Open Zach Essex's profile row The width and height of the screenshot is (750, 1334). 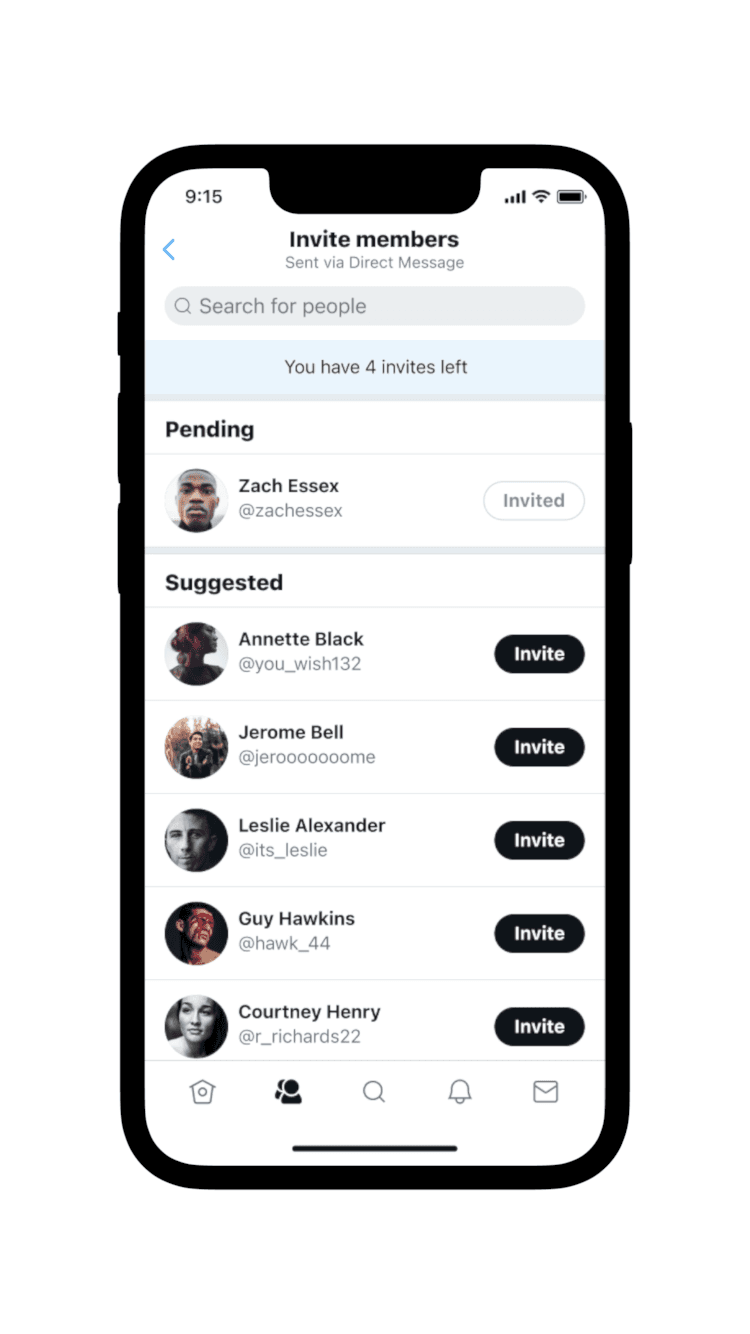tap(375, 500)
